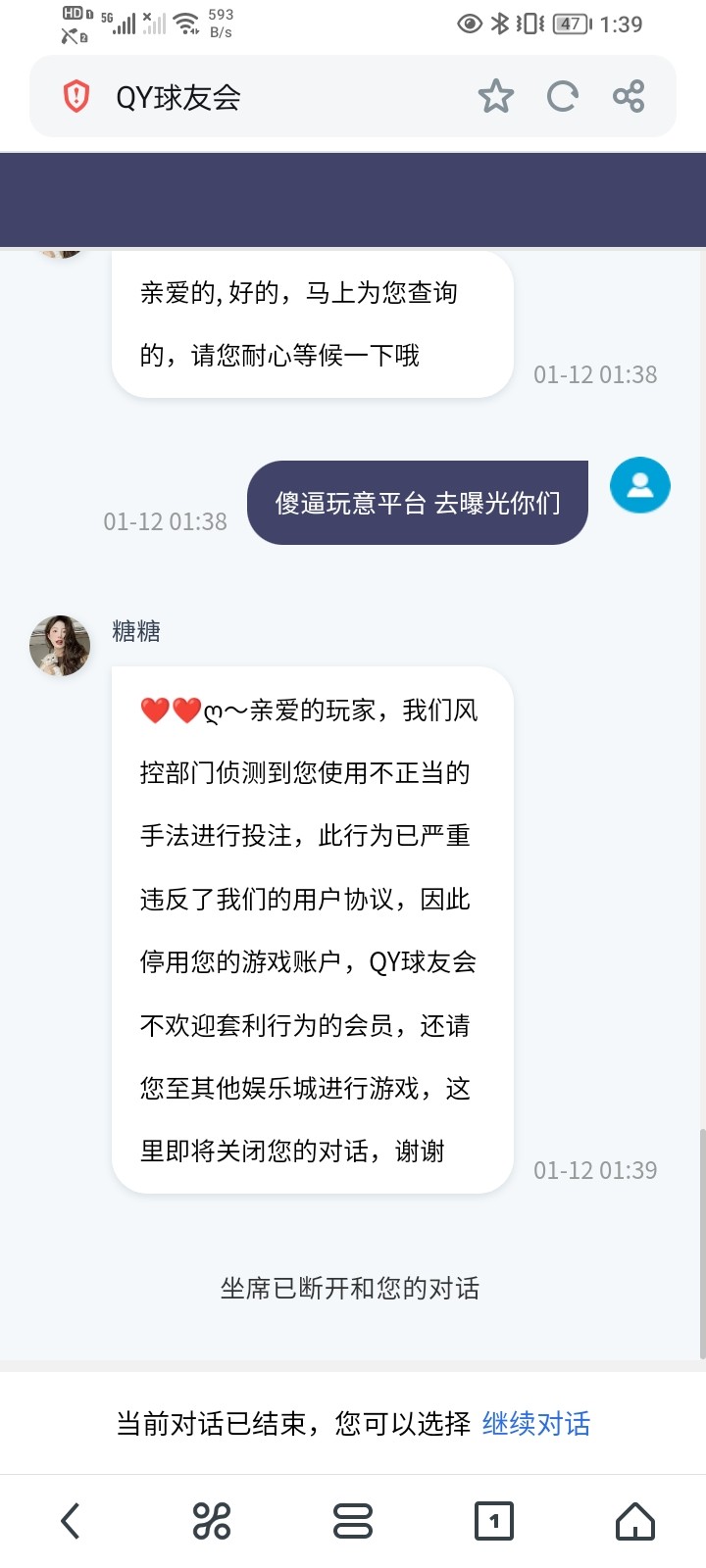This screenshot has width=706, height=1568.
Task: Tap the double-bar button in the browser toolbar
Action: (x=353, y=1521)
